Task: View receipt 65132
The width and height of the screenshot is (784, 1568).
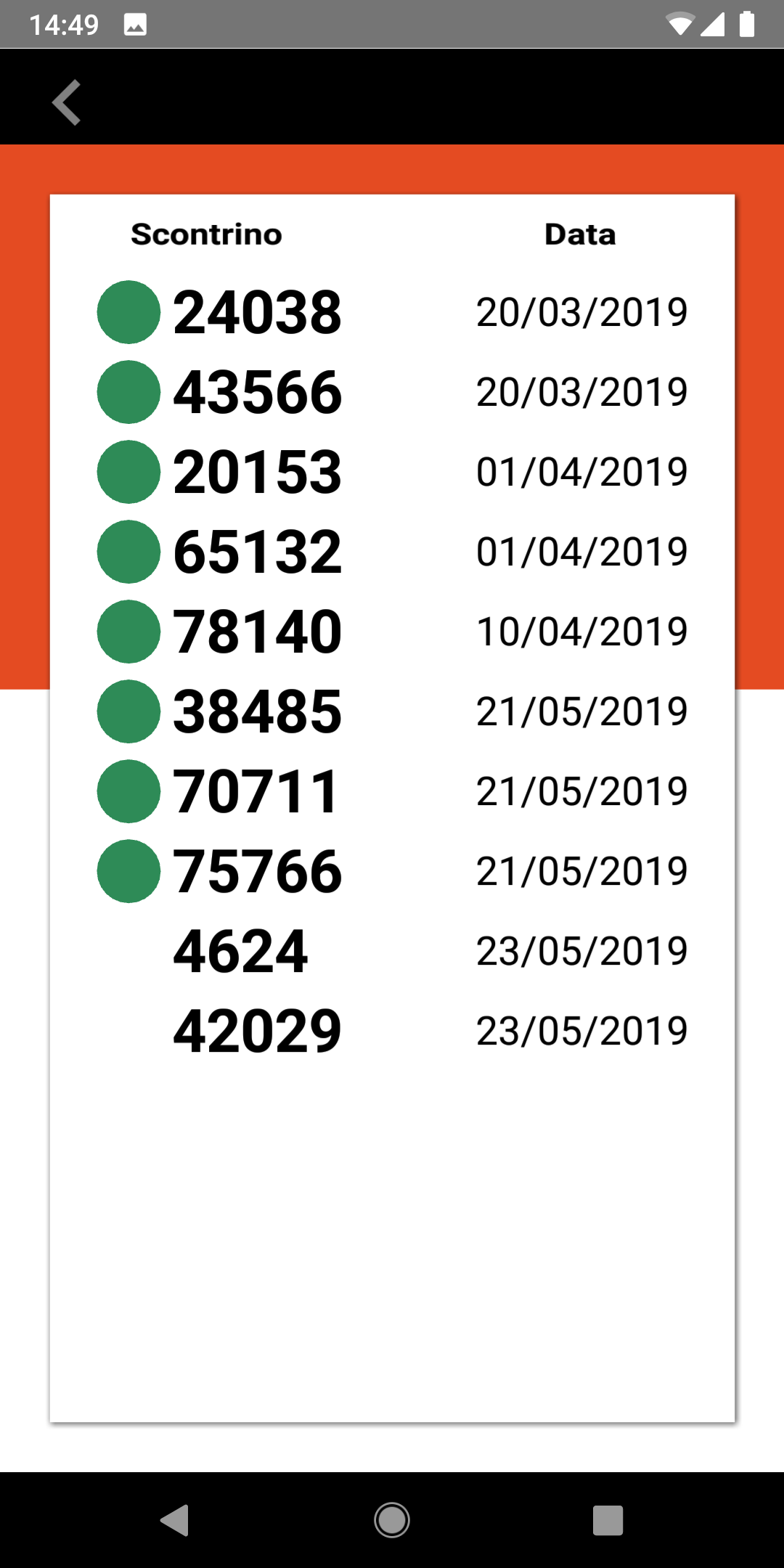Action: point(392,552)
